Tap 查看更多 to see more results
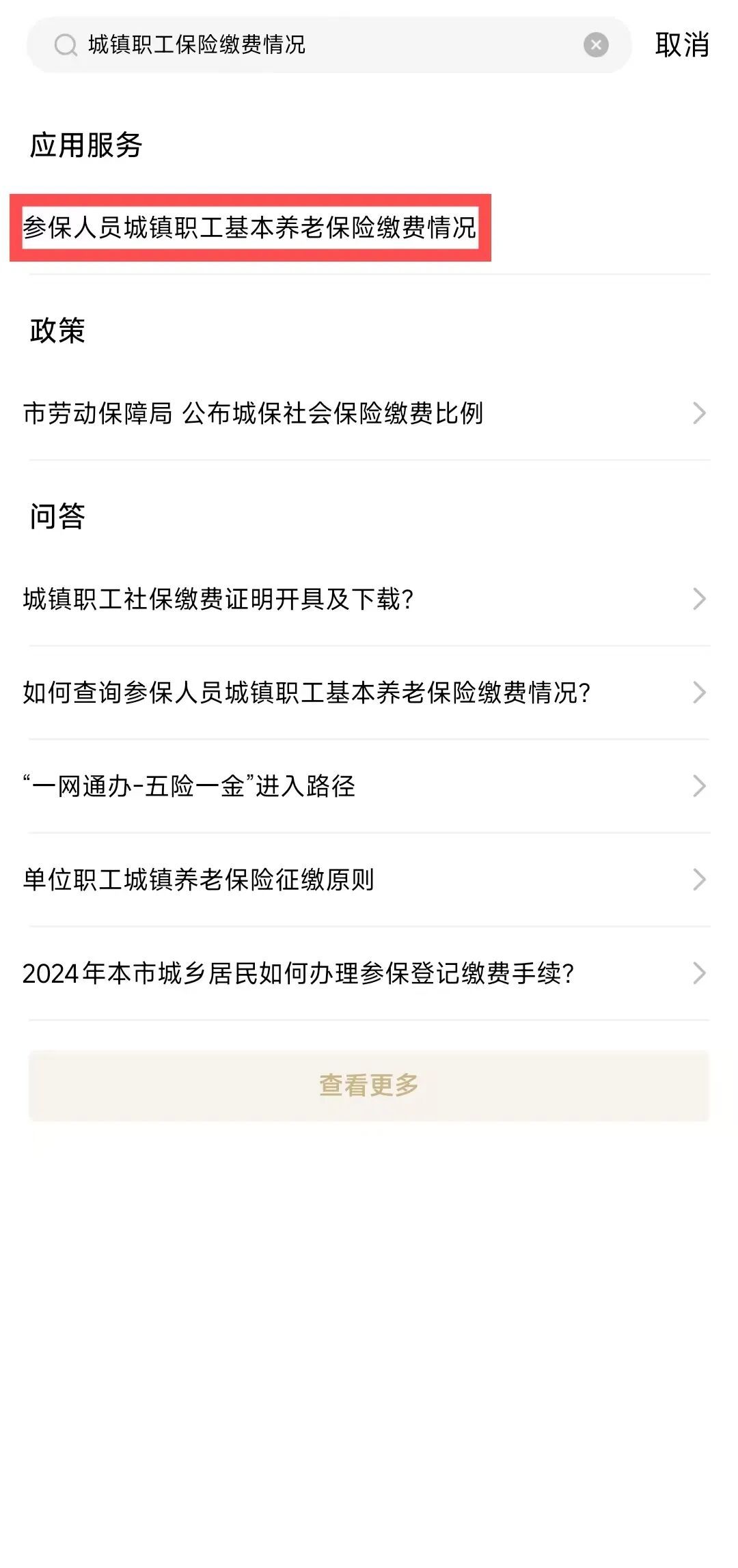The image size is (738, 1568). click(369, 1085)
